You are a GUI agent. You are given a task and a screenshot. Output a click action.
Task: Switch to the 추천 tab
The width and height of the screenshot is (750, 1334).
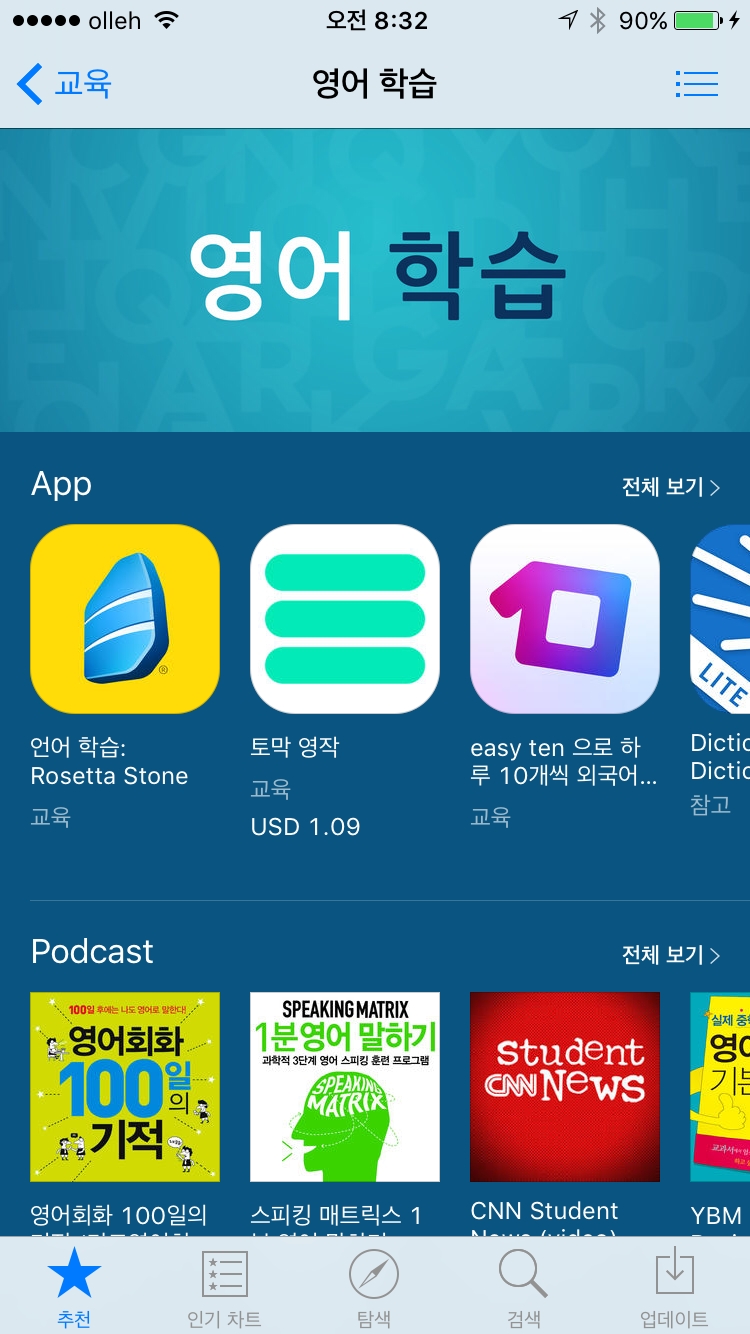75,1286
